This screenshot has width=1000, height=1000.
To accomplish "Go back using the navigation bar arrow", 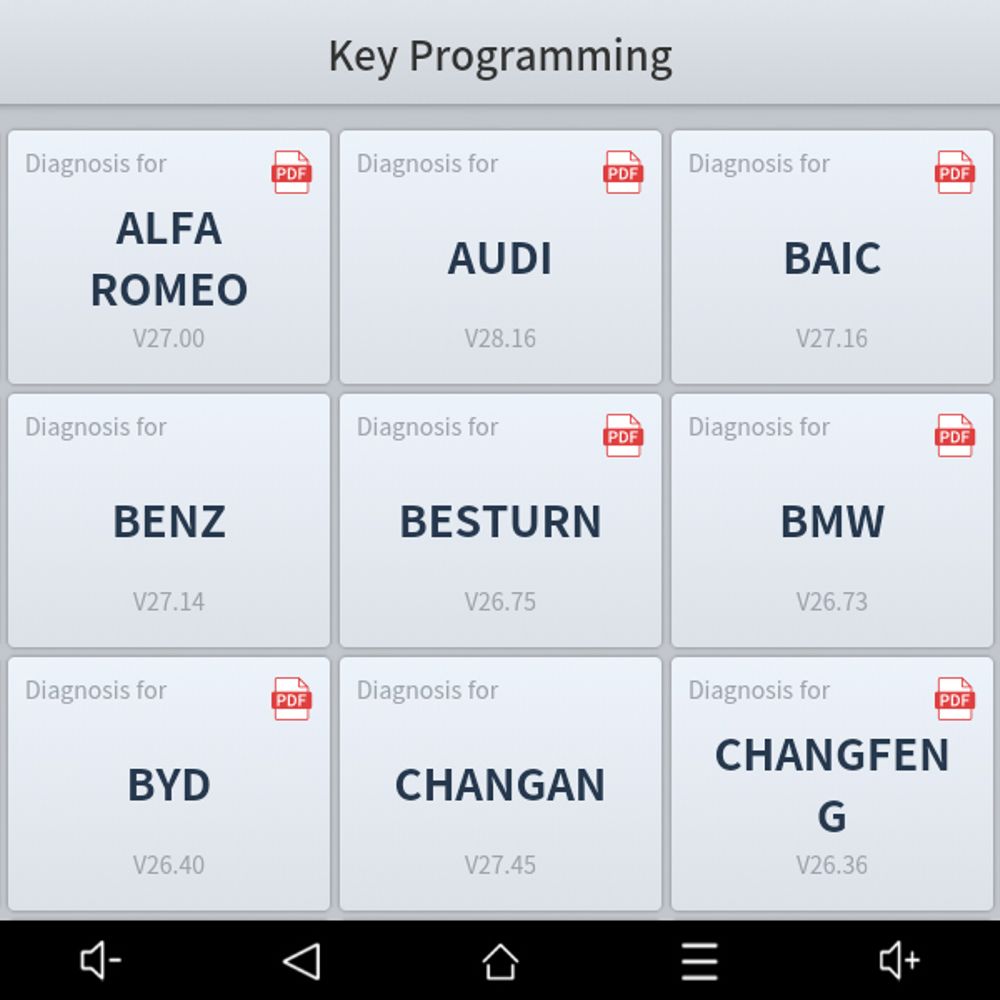I will (301, 961).
